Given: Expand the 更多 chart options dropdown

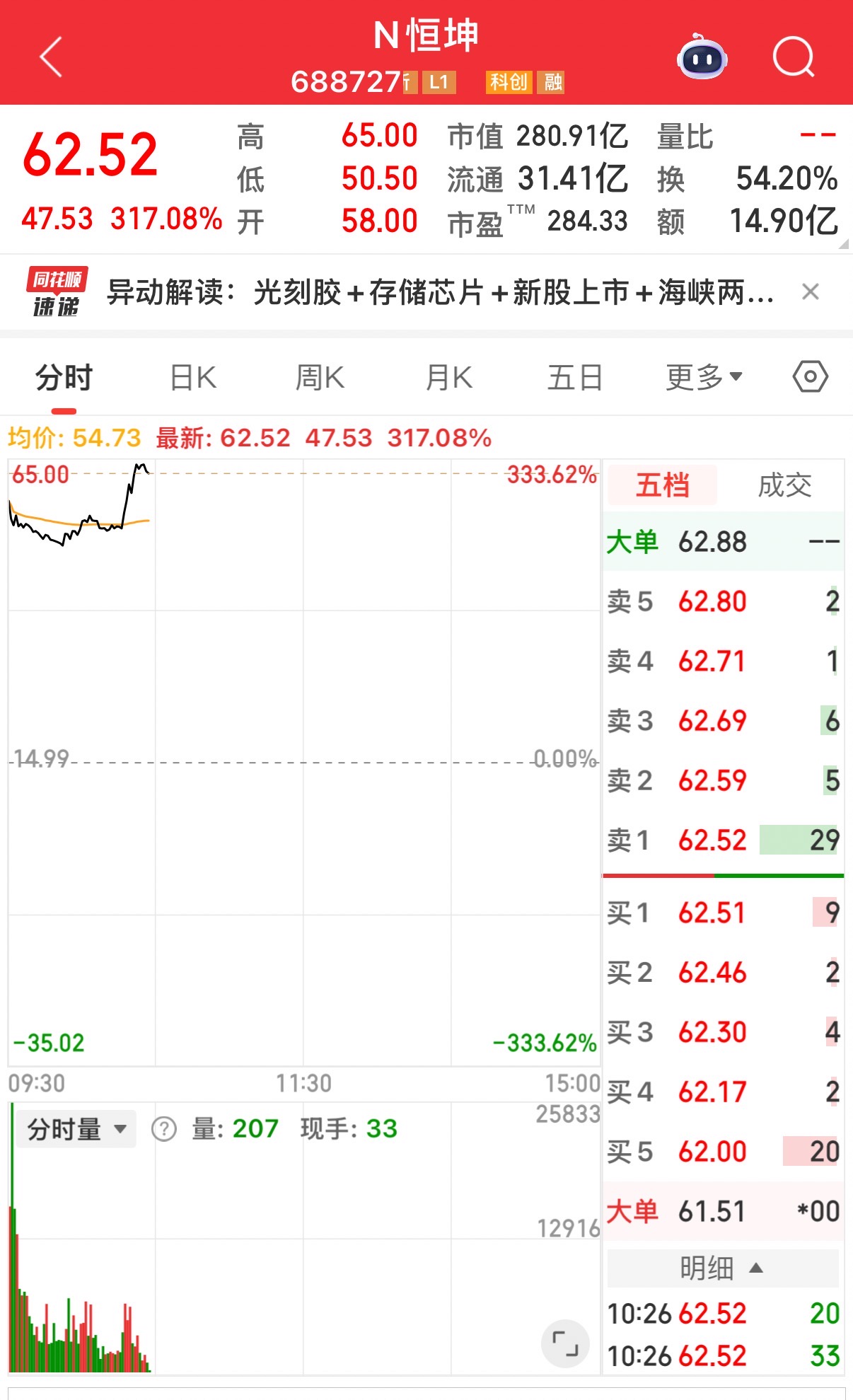Looking at the screenshot, I should (x=703, y=378).
